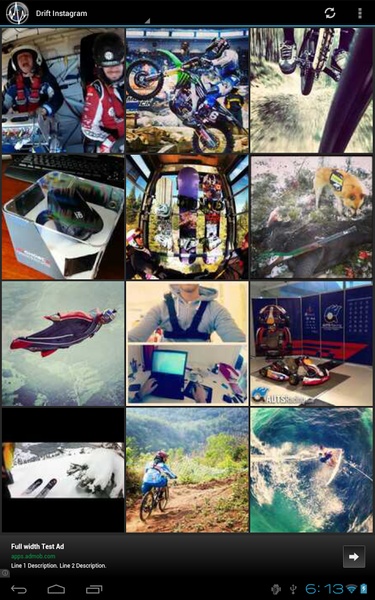Image resolution: width=375 pixels, height=600 pixels.
Task: Open the snowy ski tips photo
Action: pyautogui.click(x=63, y=470)
